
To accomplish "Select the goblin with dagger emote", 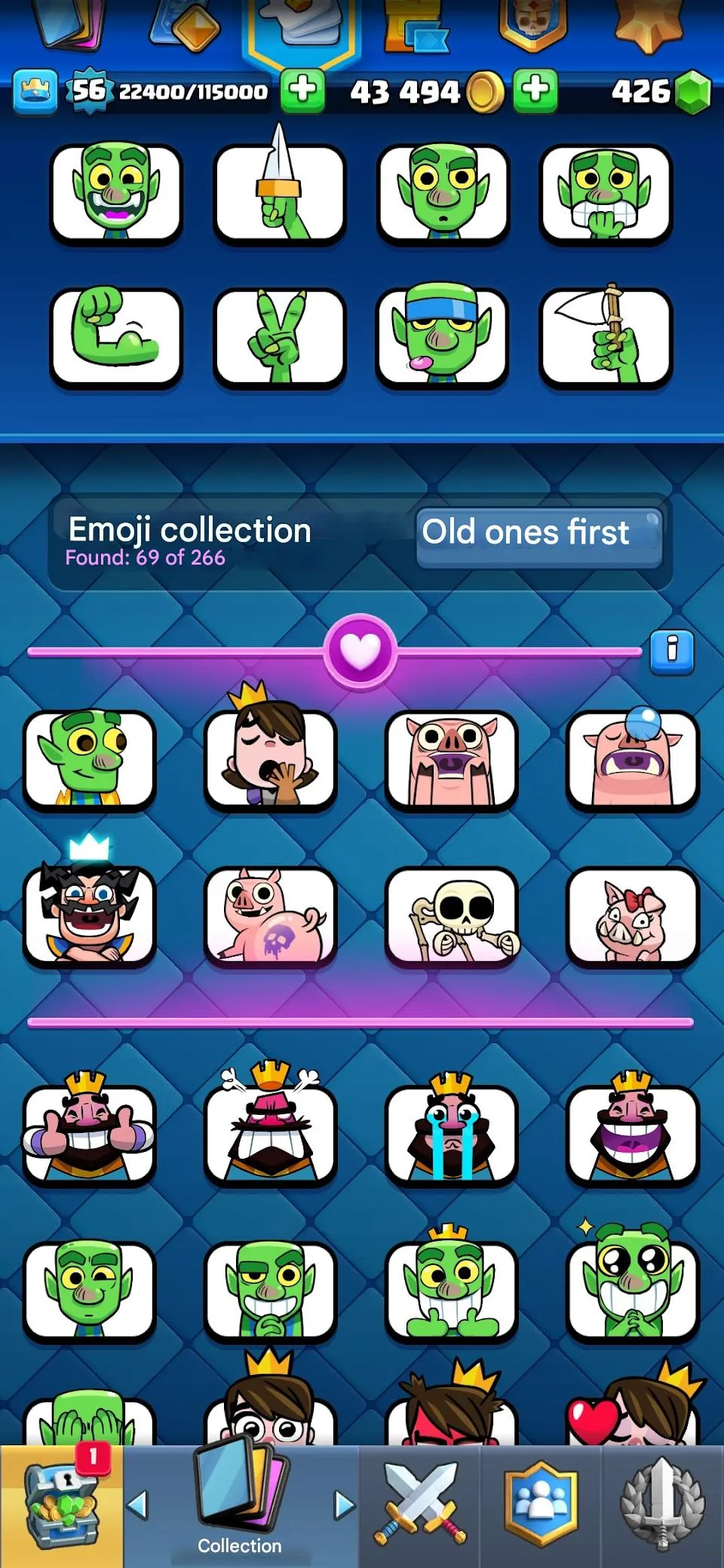I will (x=279, y=194).
